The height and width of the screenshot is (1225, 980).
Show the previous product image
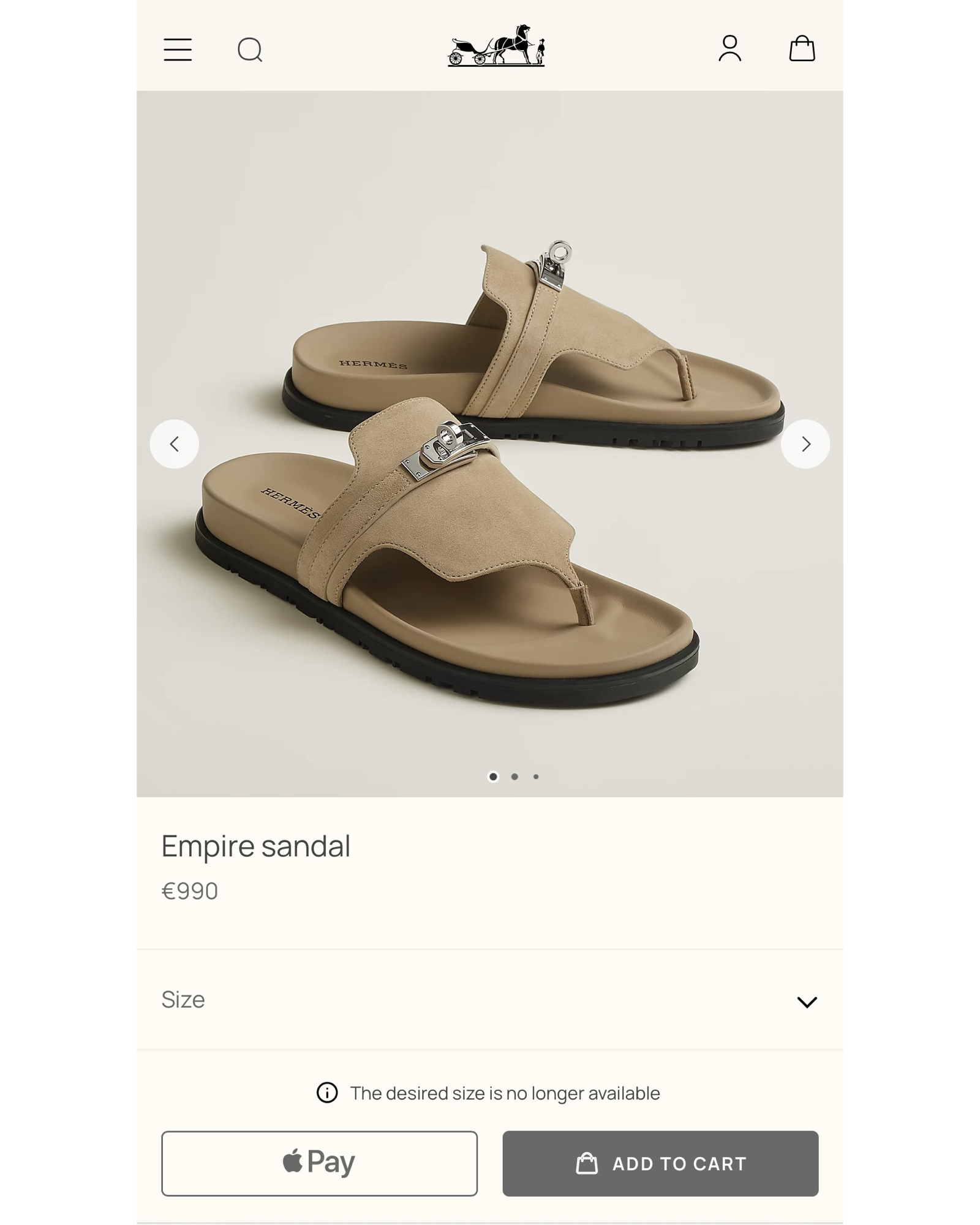[x=175, y=444]
